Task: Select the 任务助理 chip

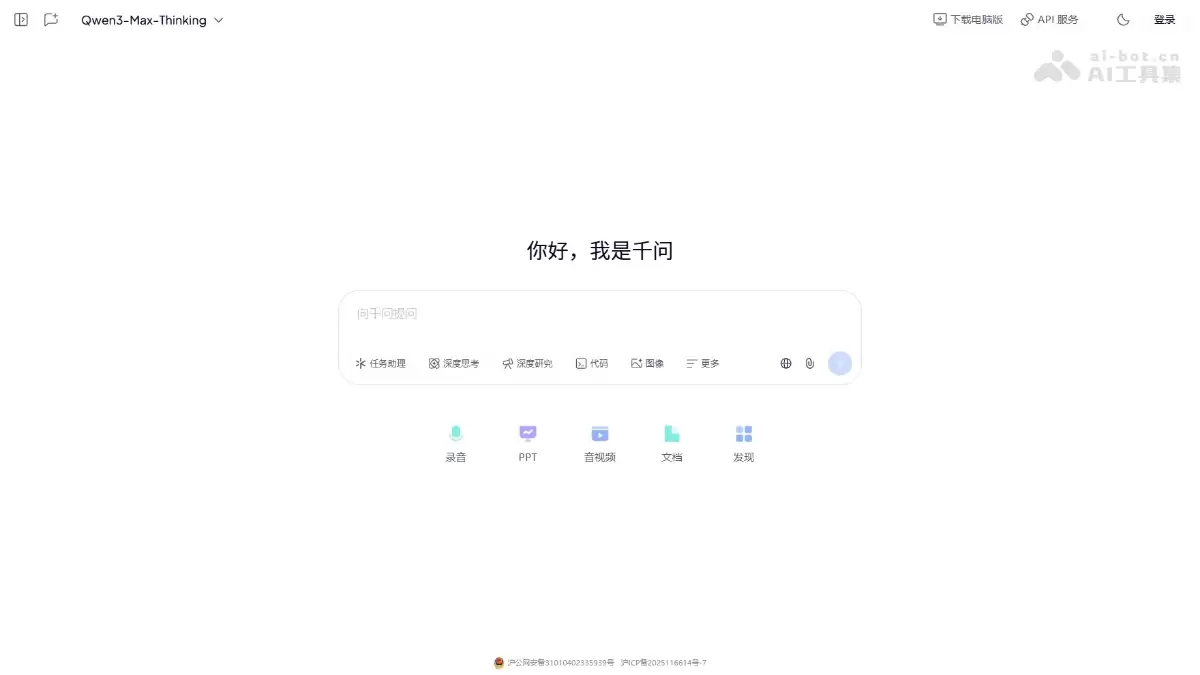Action: [381, 363]
